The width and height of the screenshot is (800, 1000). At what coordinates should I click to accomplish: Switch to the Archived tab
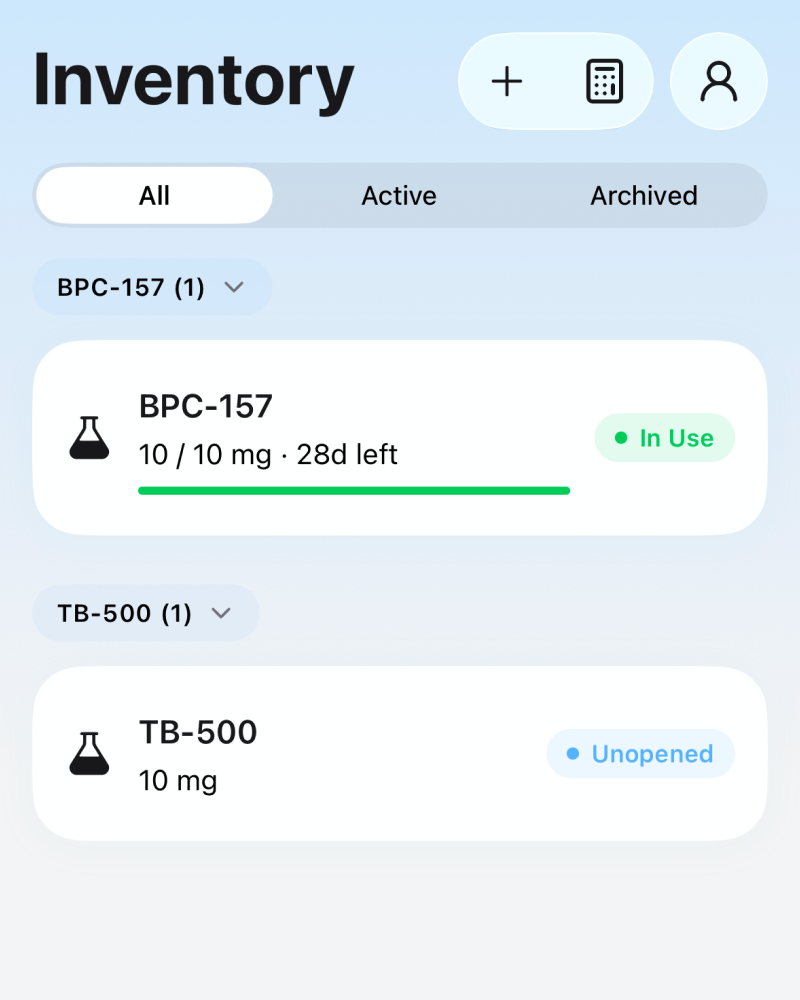tap(643, 195)
